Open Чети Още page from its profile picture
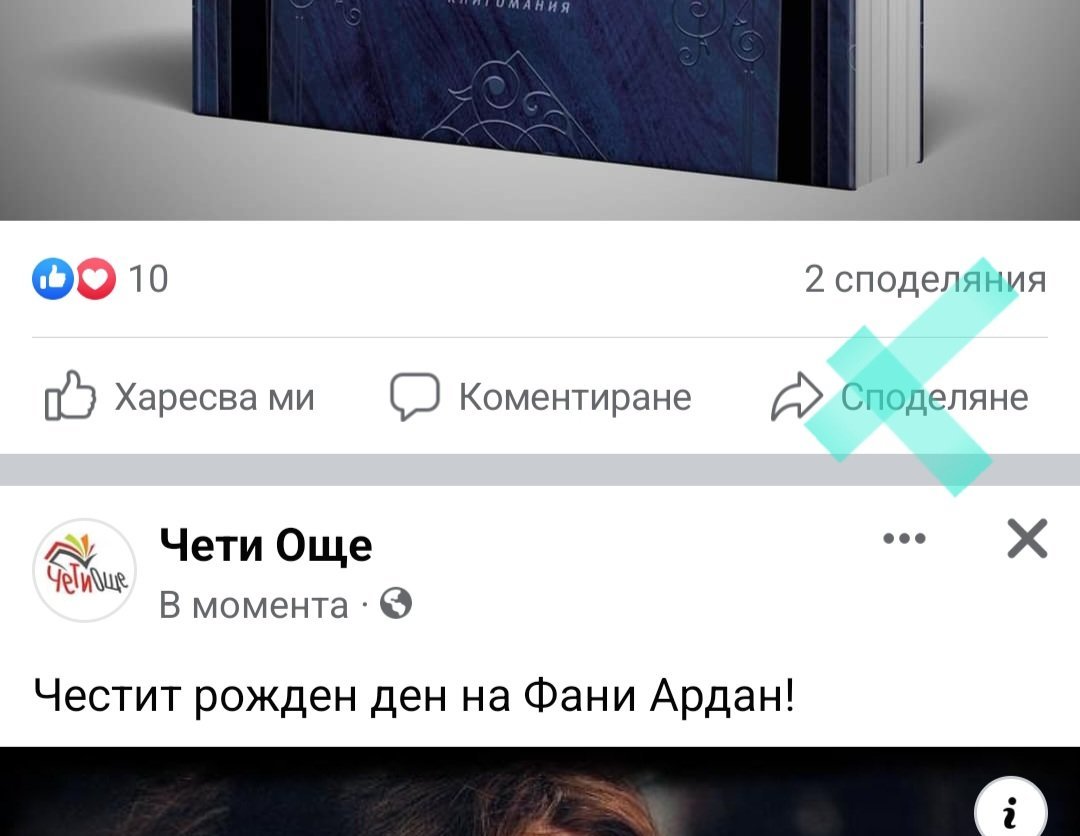The height and width of the screenshot is (836, 1080). point(85,570)
